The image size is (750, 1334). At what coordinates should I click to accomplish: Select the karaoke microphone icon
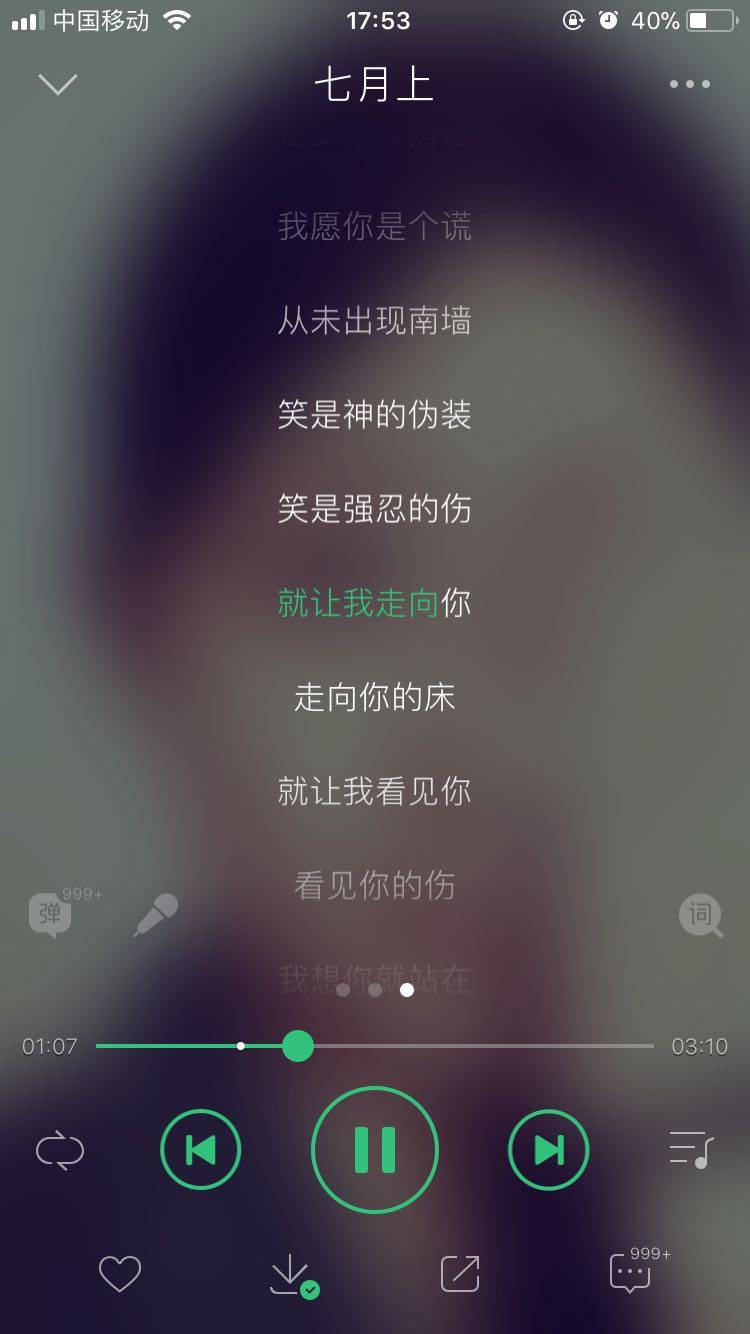point(155,913)
